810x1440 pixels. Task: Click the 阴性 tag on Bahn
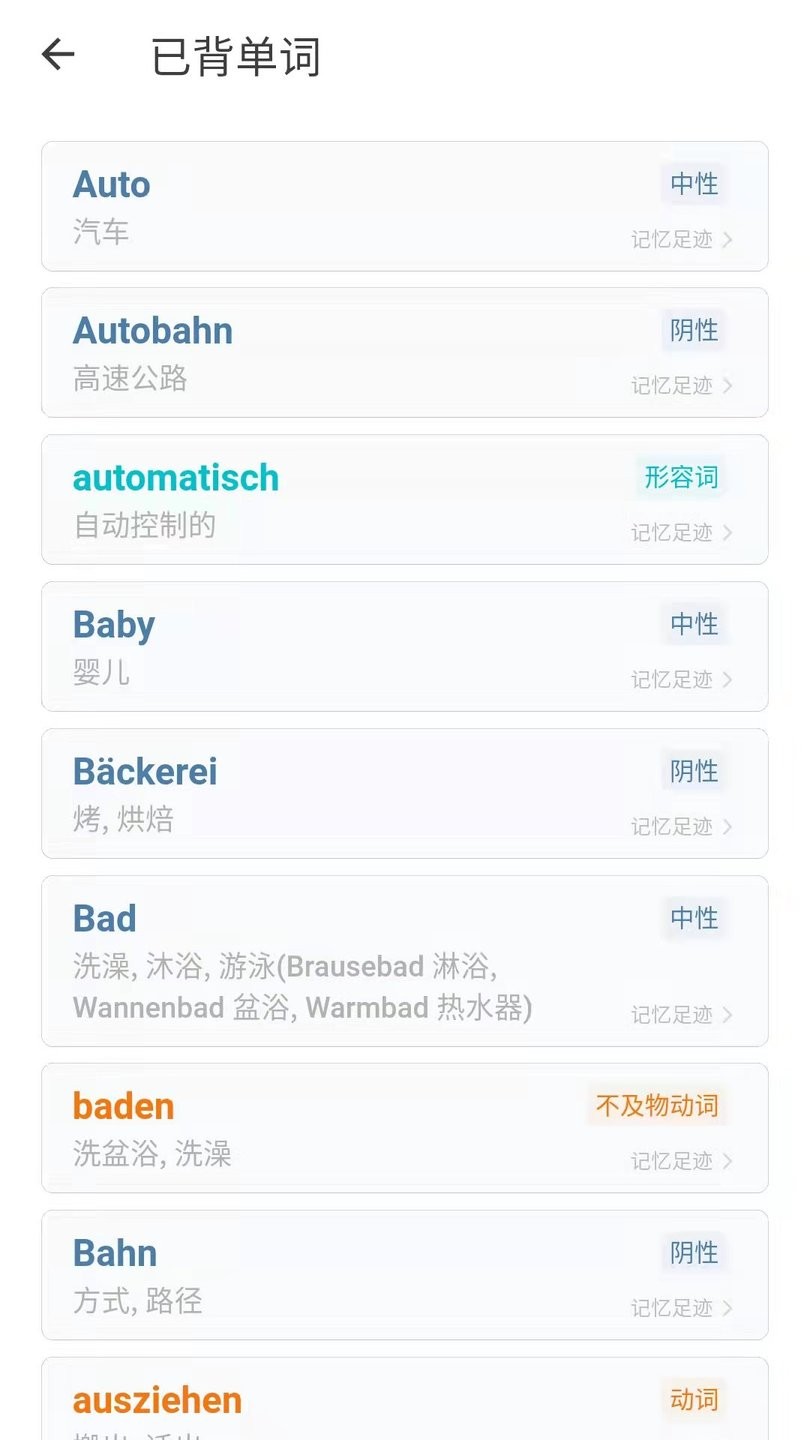(x=694, y=1252)
